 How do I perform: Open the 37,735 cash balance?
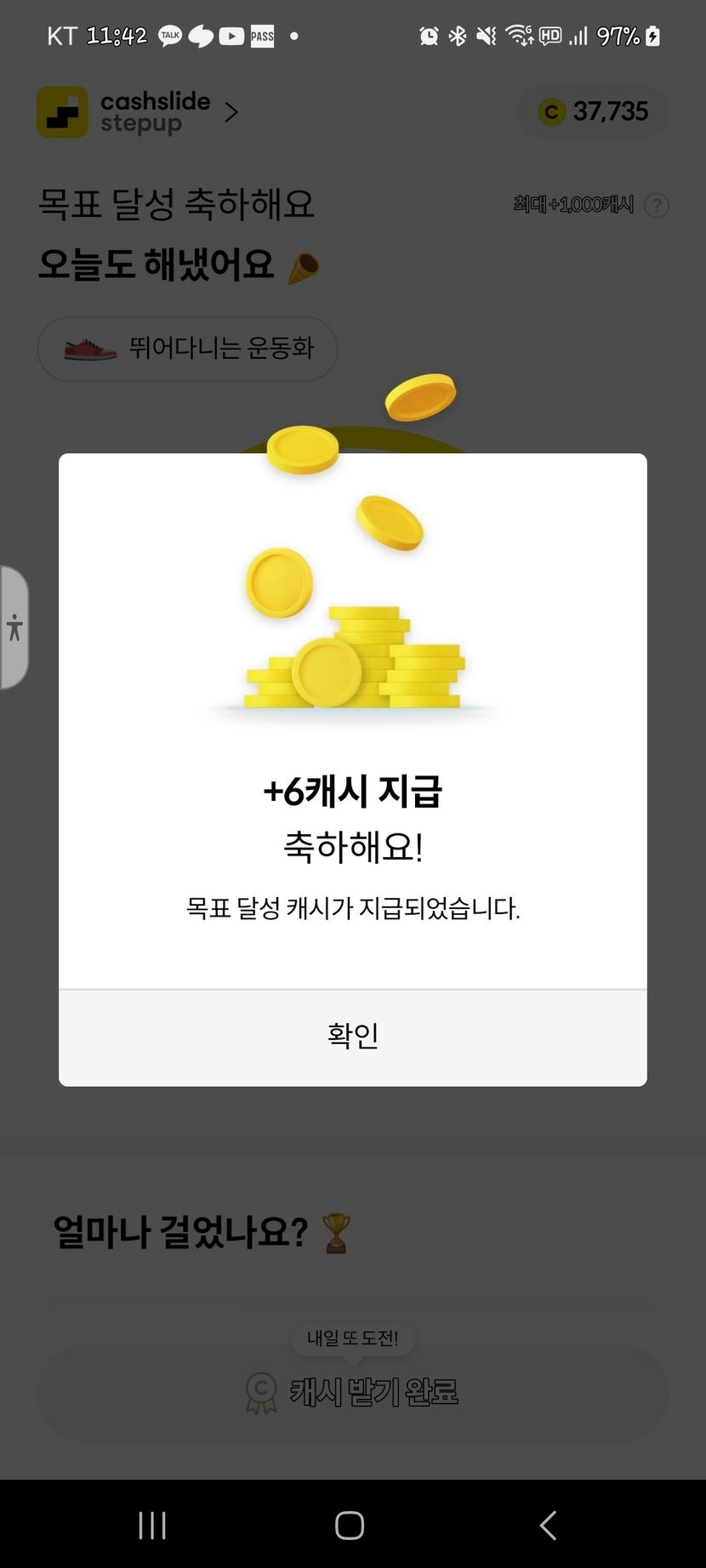tap(593, 111)
